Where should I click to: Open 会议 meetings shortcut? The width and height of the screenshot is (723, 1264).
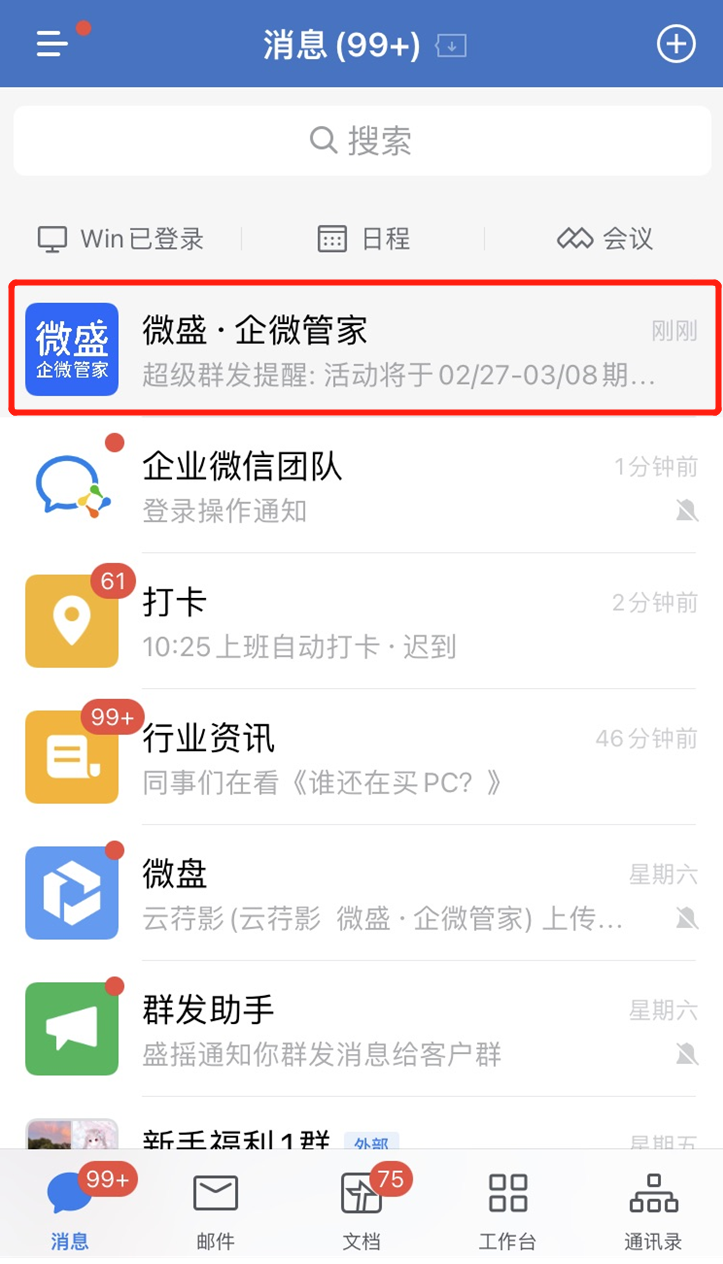[x=605, y=239]
